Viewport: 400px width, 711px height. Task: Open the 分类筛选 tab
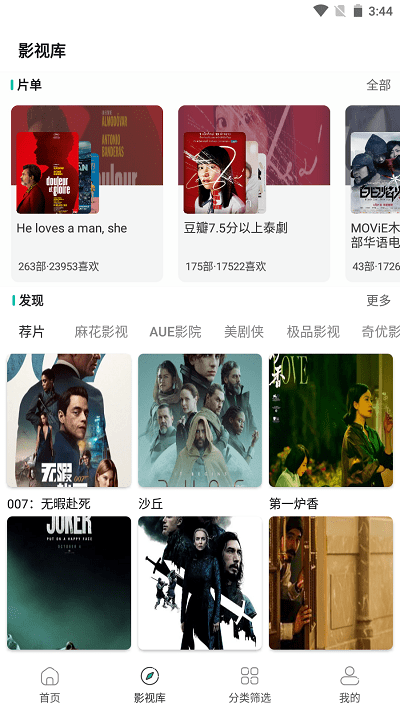coord(249,685)
